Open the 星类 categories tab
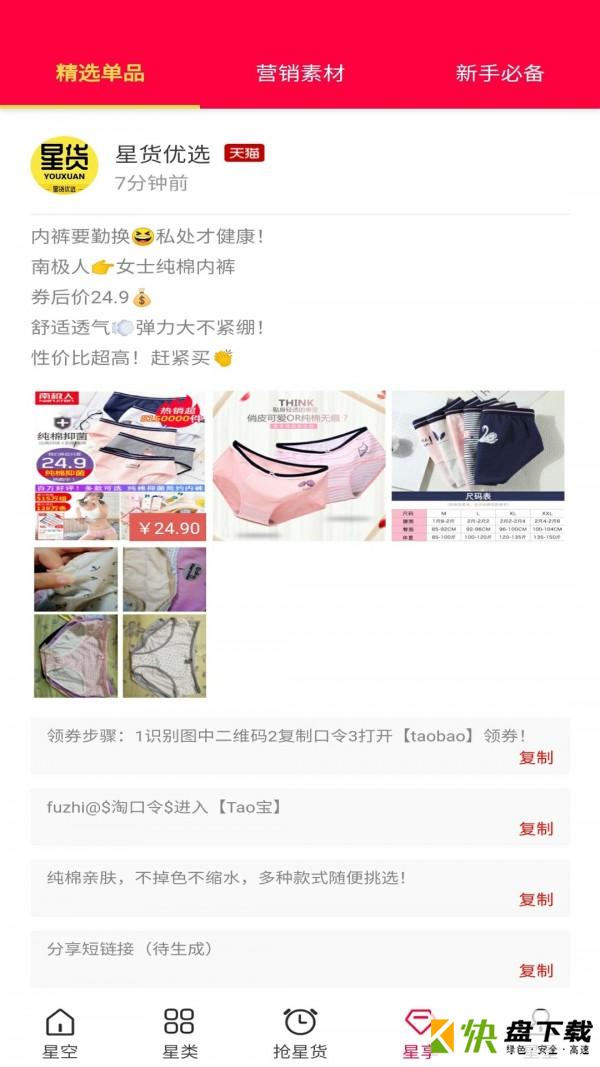 click(179, 1033)
